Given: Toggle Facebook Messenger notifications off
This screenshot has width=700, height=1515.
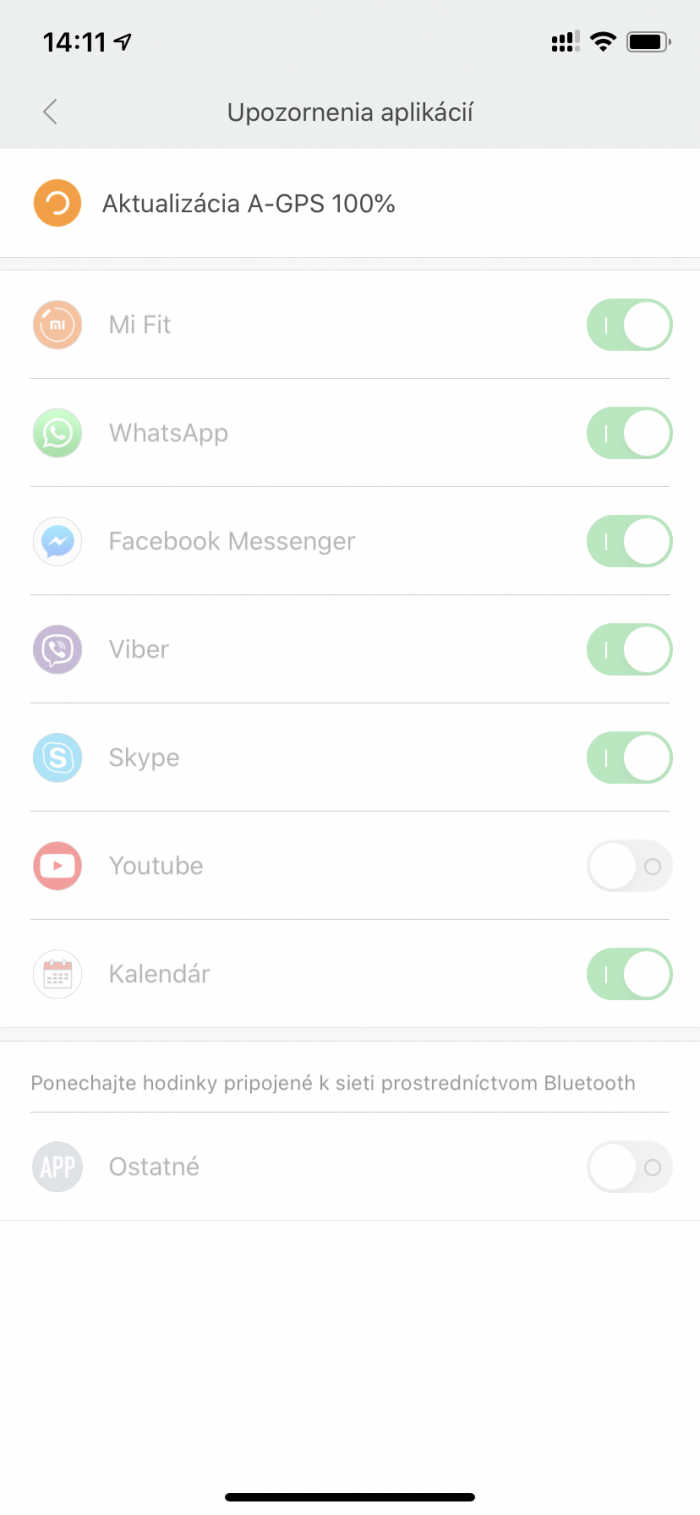Looking at the screenshot, I should tap(629, 541).
